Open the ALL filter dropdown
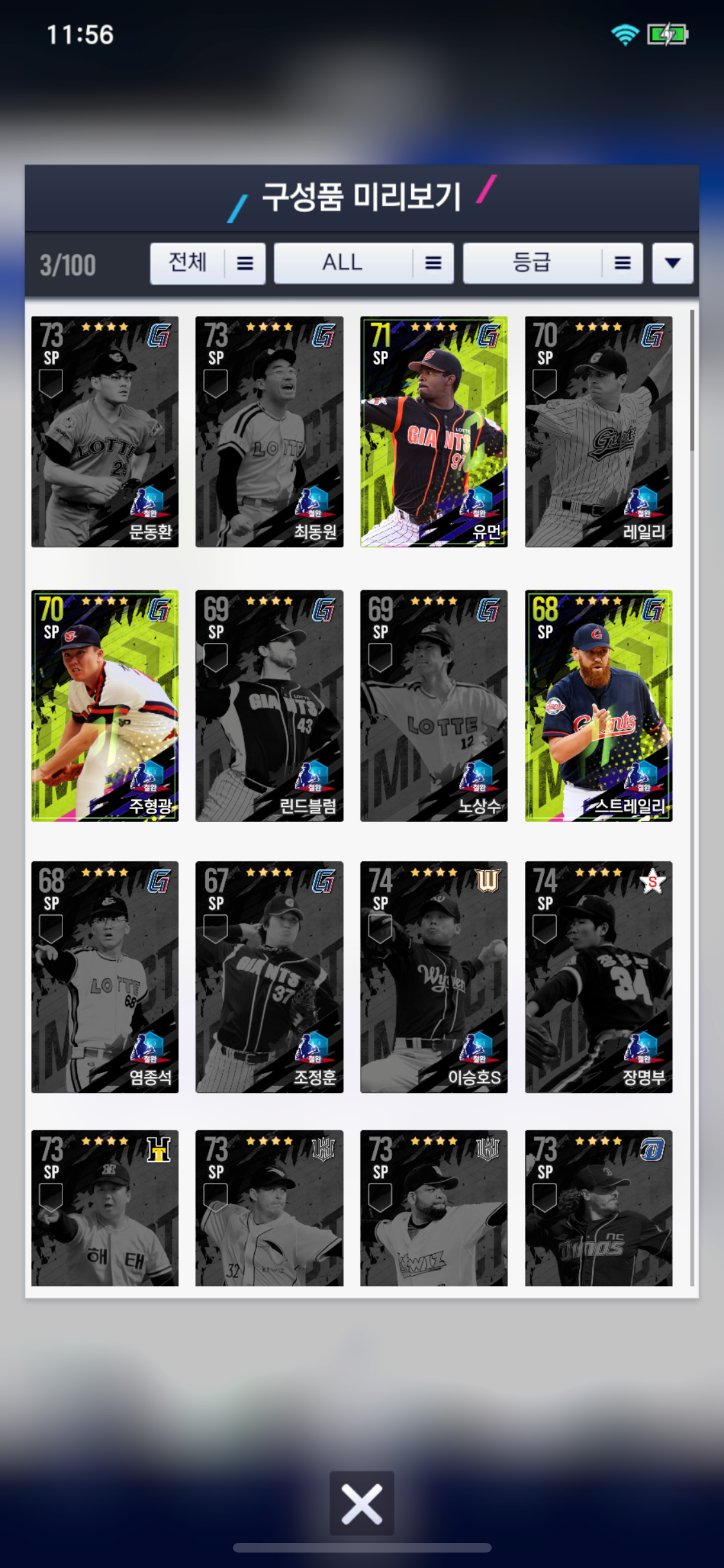This screenshot has width=724, height=1568. click(364, 263)
